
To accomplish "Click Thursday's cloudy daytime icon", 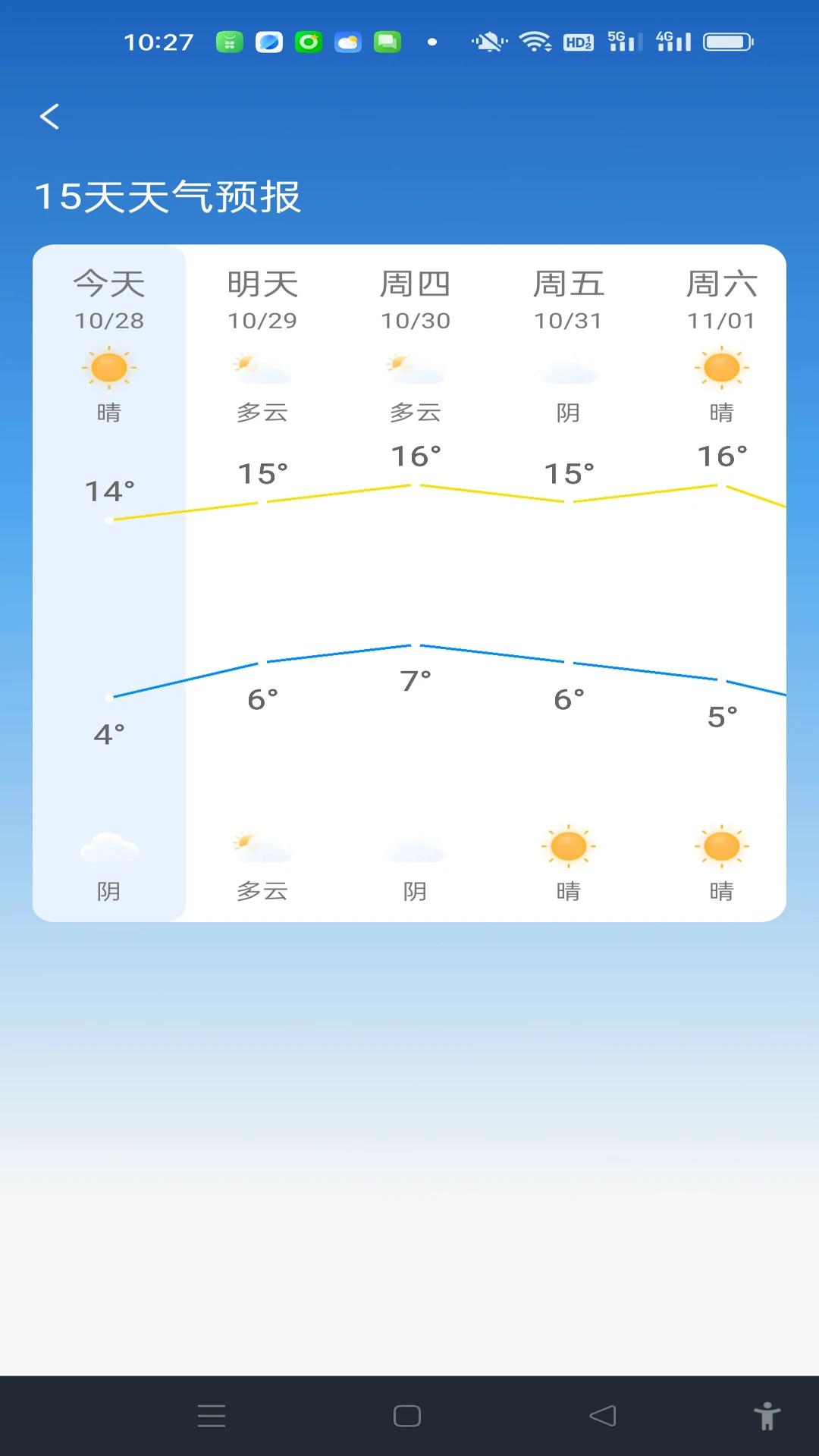I will [x=415, y=368].
